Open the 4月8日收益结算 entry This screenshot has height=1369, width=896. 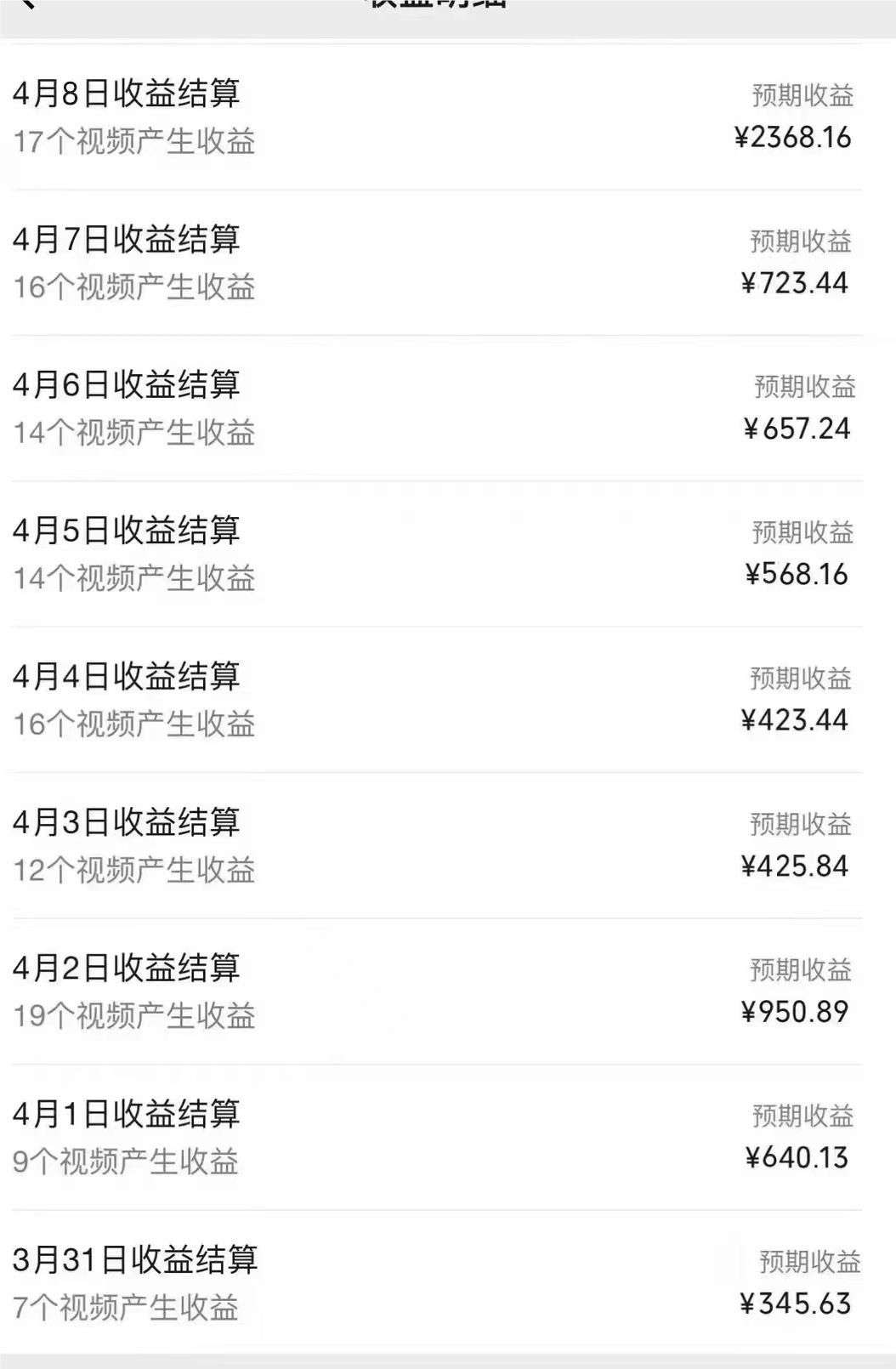pyautogui.click(x=128, y=96)
